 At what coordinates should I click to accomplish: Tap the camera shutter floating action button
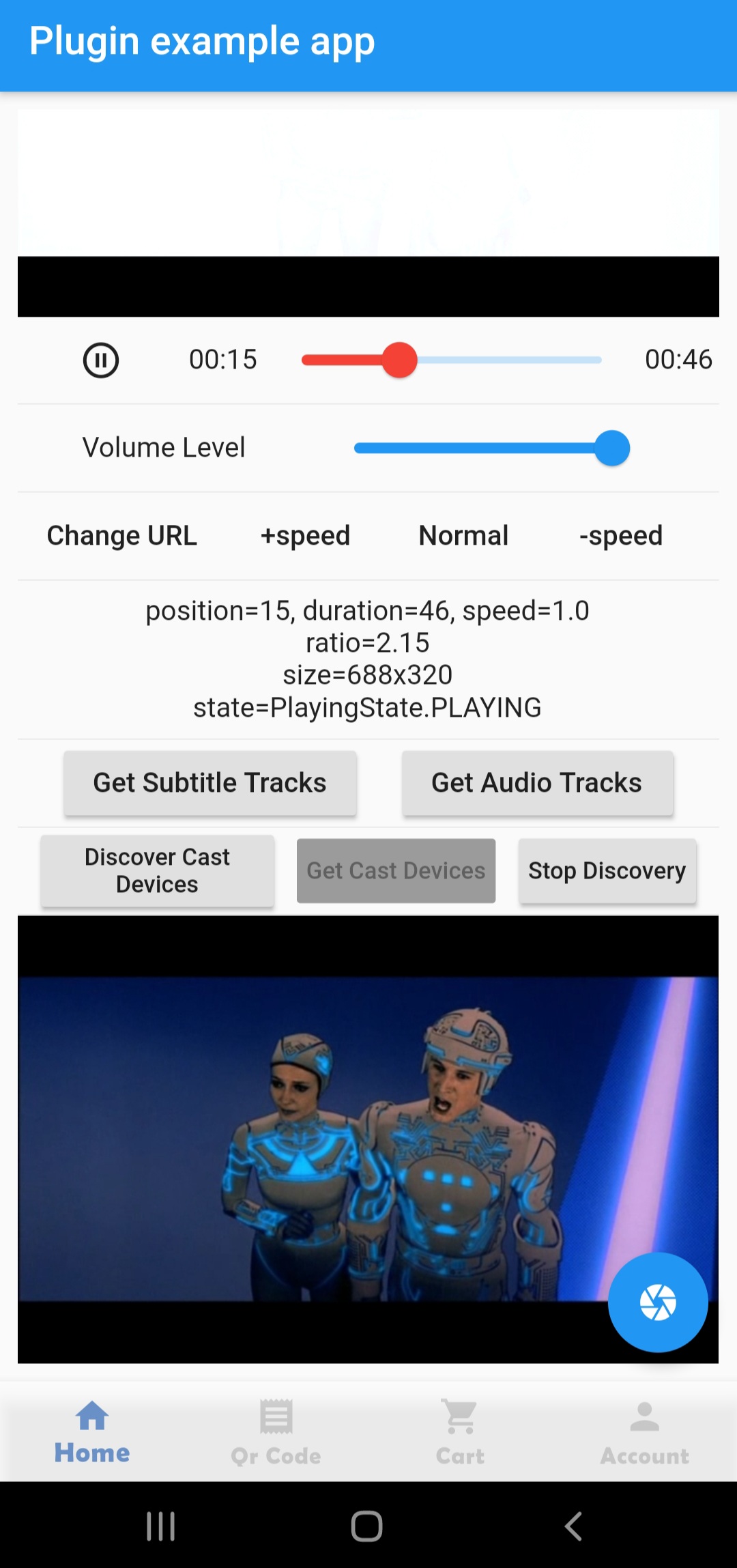tap(657, 1301)
